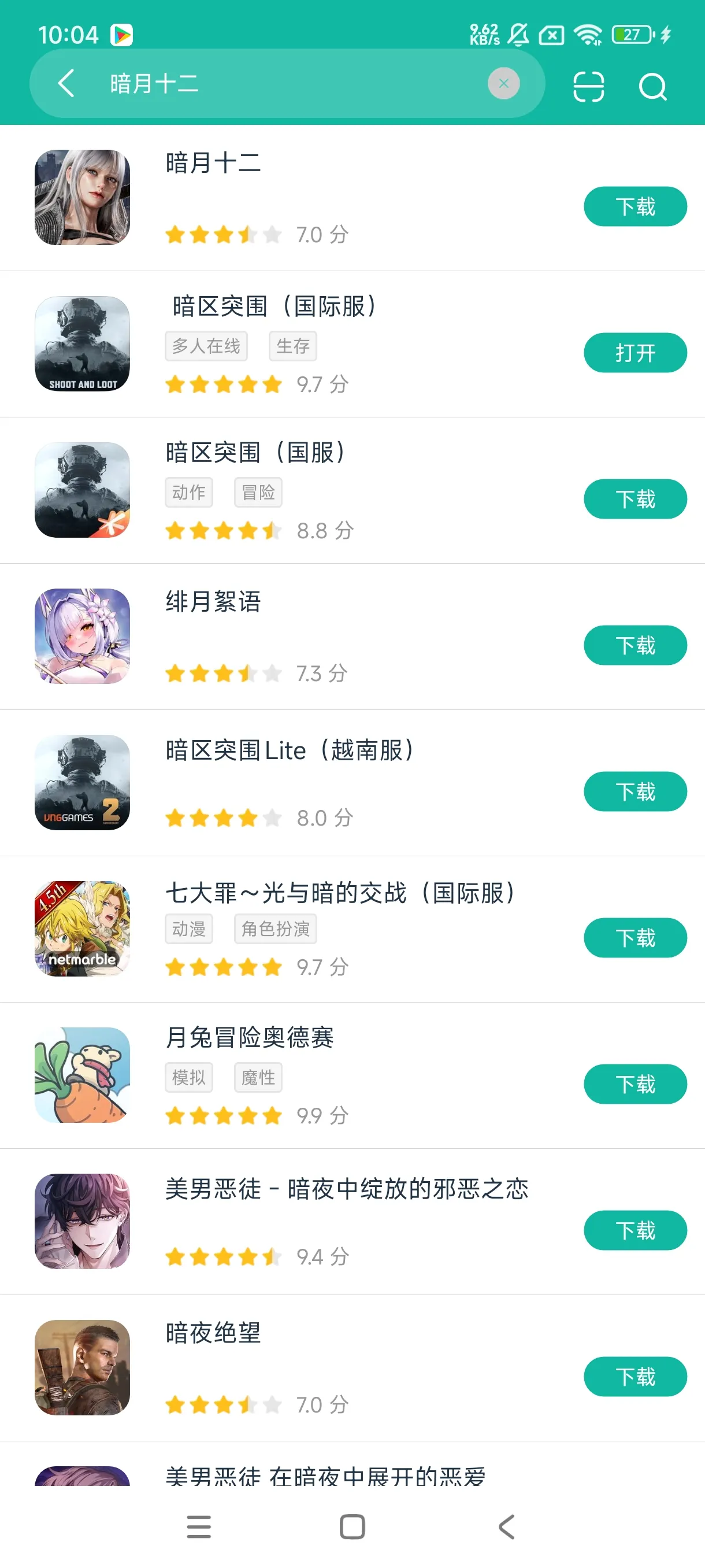Tap the netmarble 七大罪 app icon

click(x=83, y=929)
